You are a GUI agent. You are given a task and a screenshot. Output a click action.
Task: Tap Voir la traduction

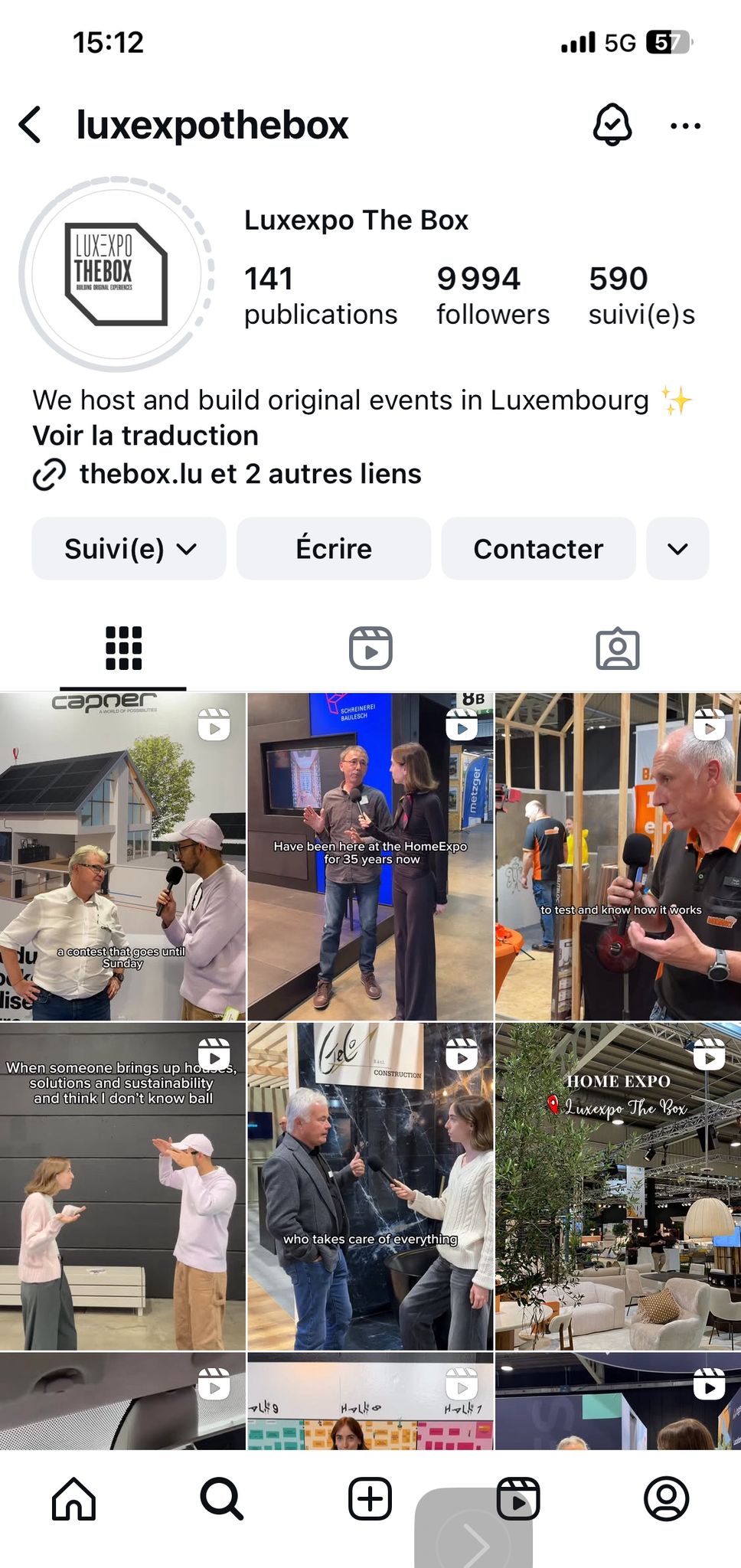point(145,436)
